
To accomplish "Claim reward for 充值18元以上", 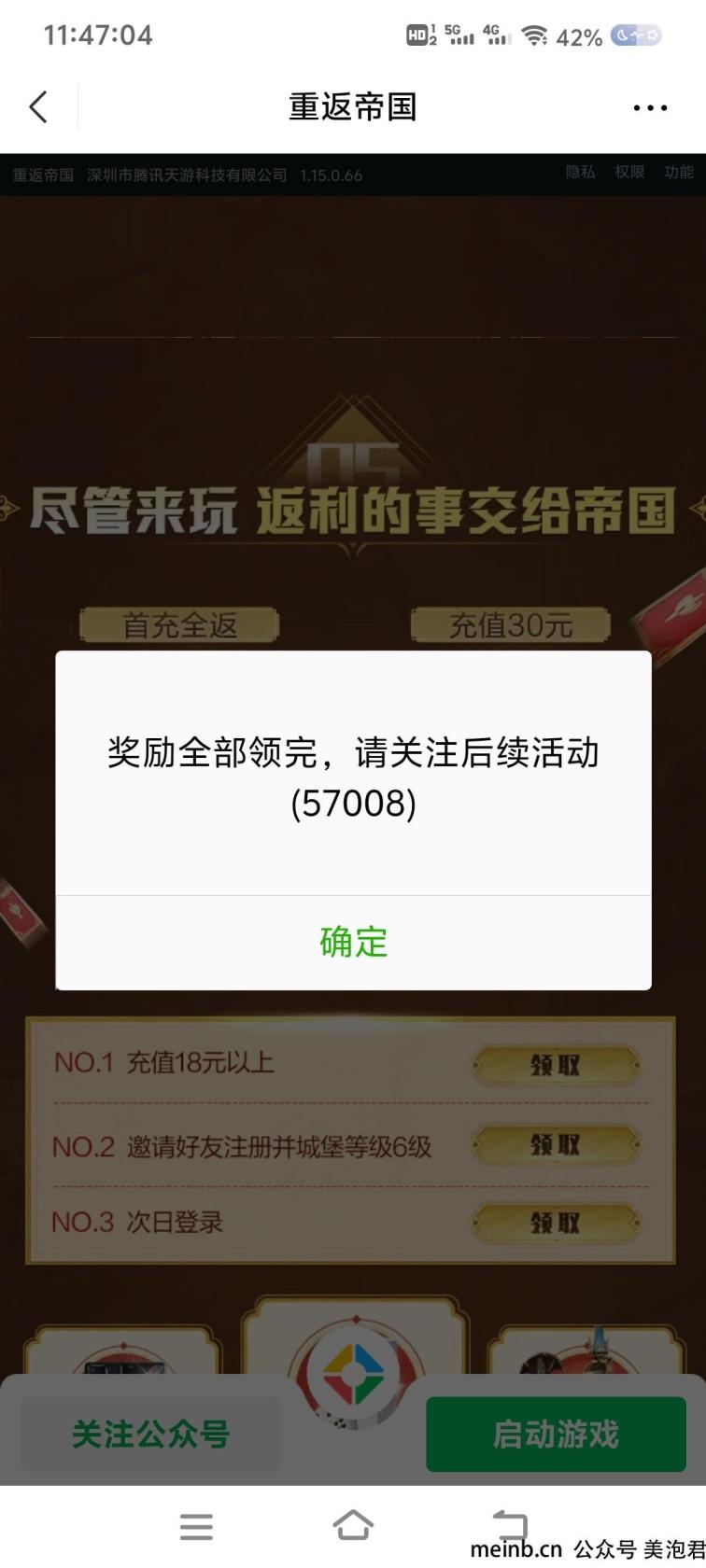I will click(x=556, y=1065).
